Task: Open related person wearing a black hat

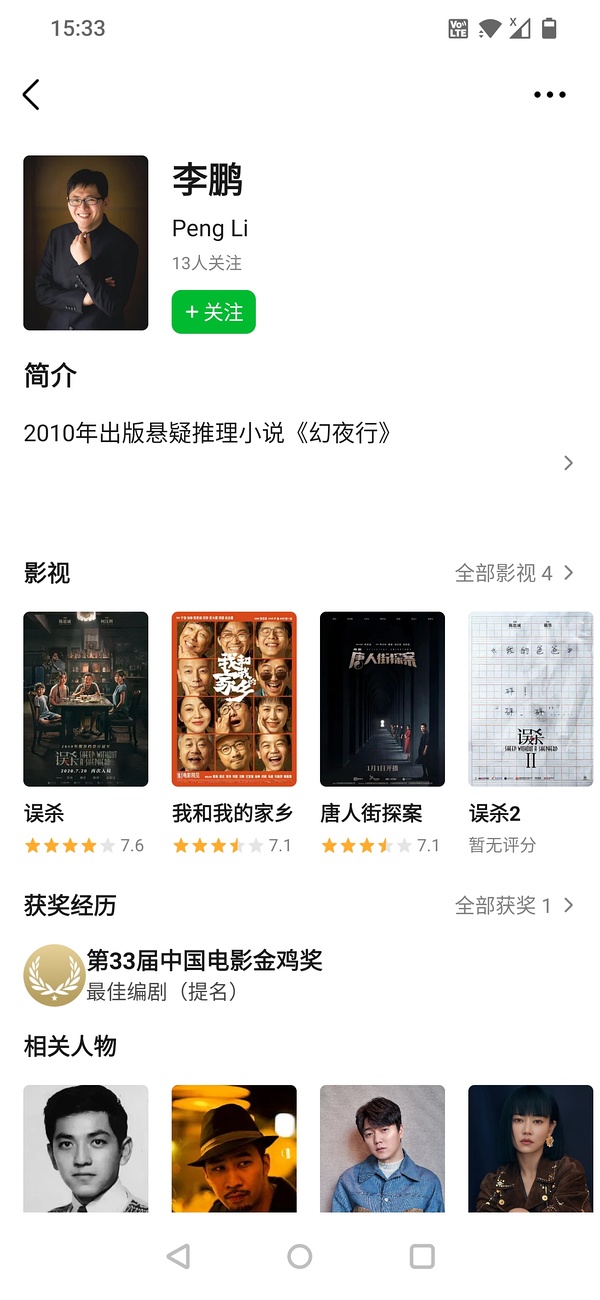Action: point(234,1148)
